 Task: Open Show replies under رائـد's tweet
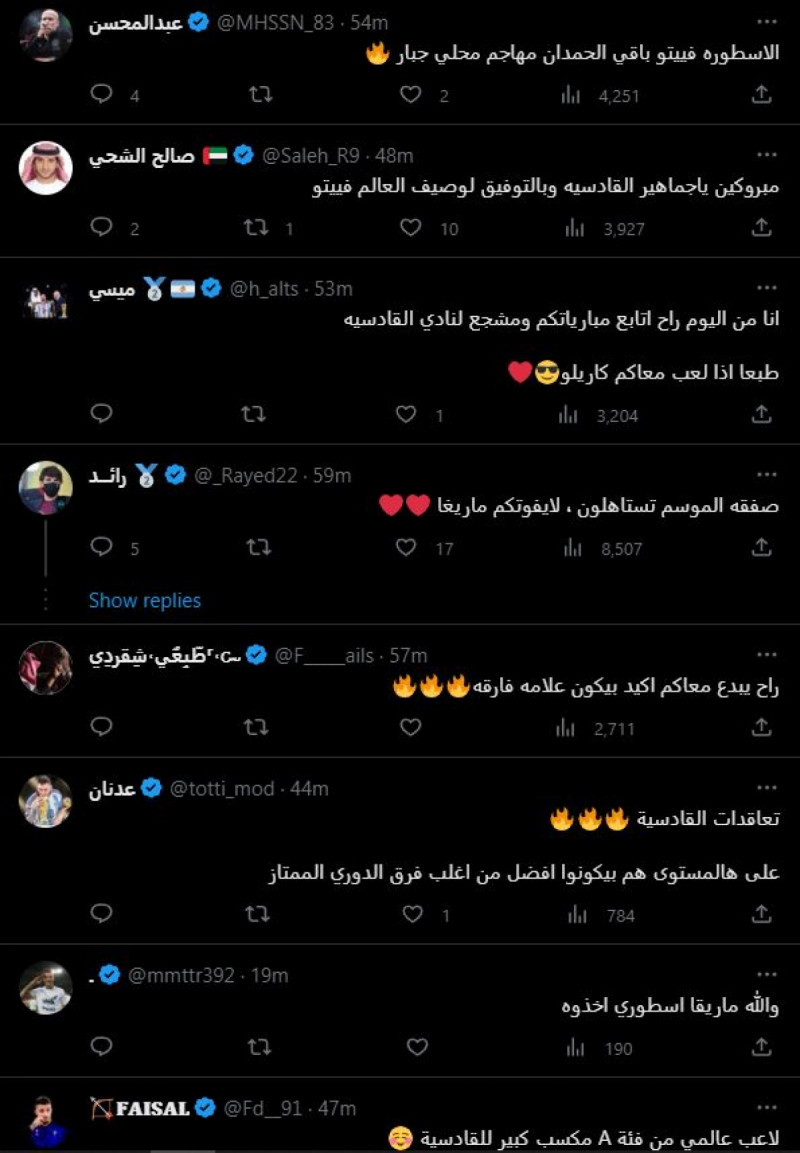pyautogui.click(x=145, y=601)
